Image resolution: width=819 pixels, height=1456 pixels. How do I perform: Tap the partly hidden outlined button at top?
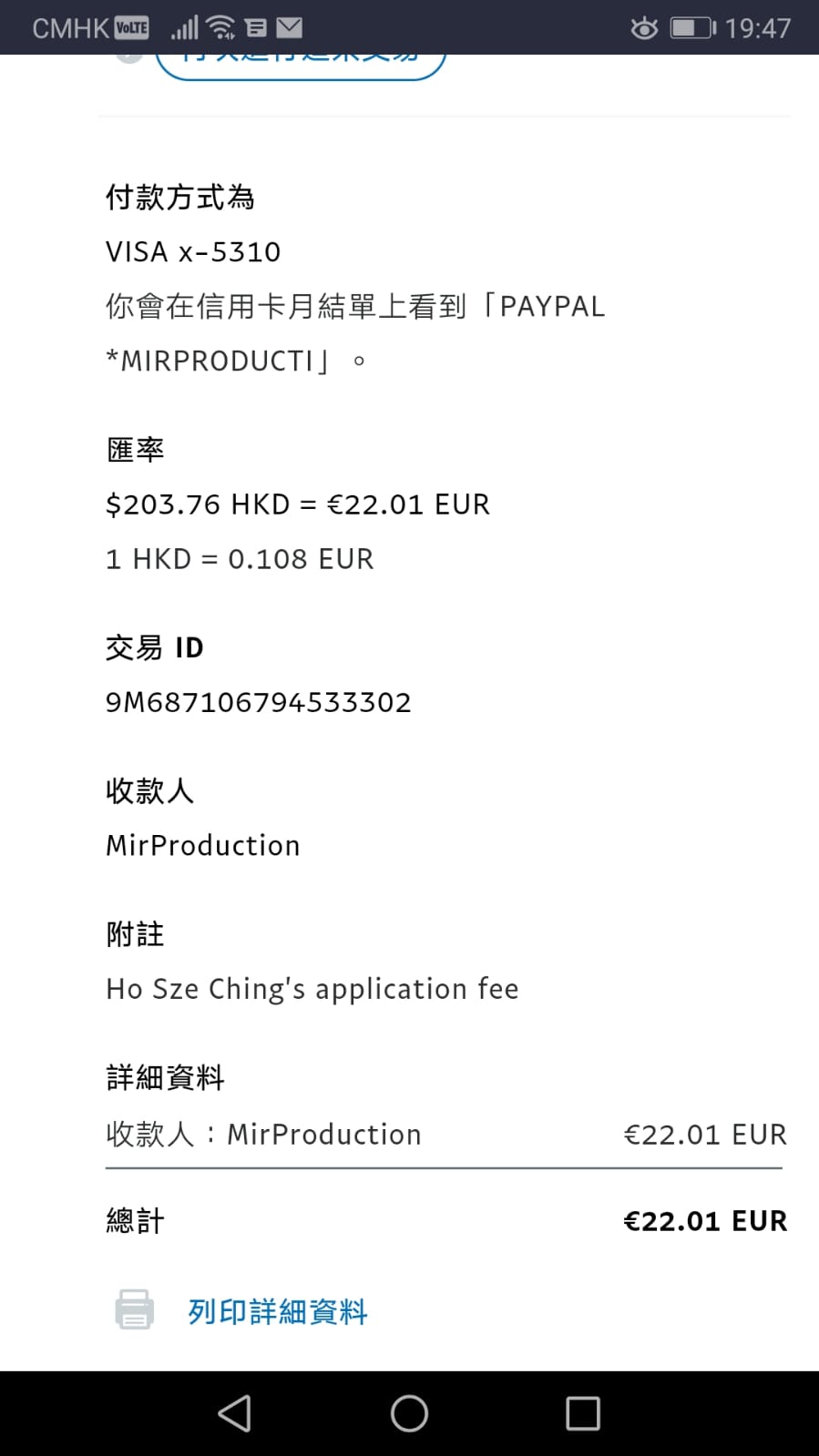pos(301,66)
